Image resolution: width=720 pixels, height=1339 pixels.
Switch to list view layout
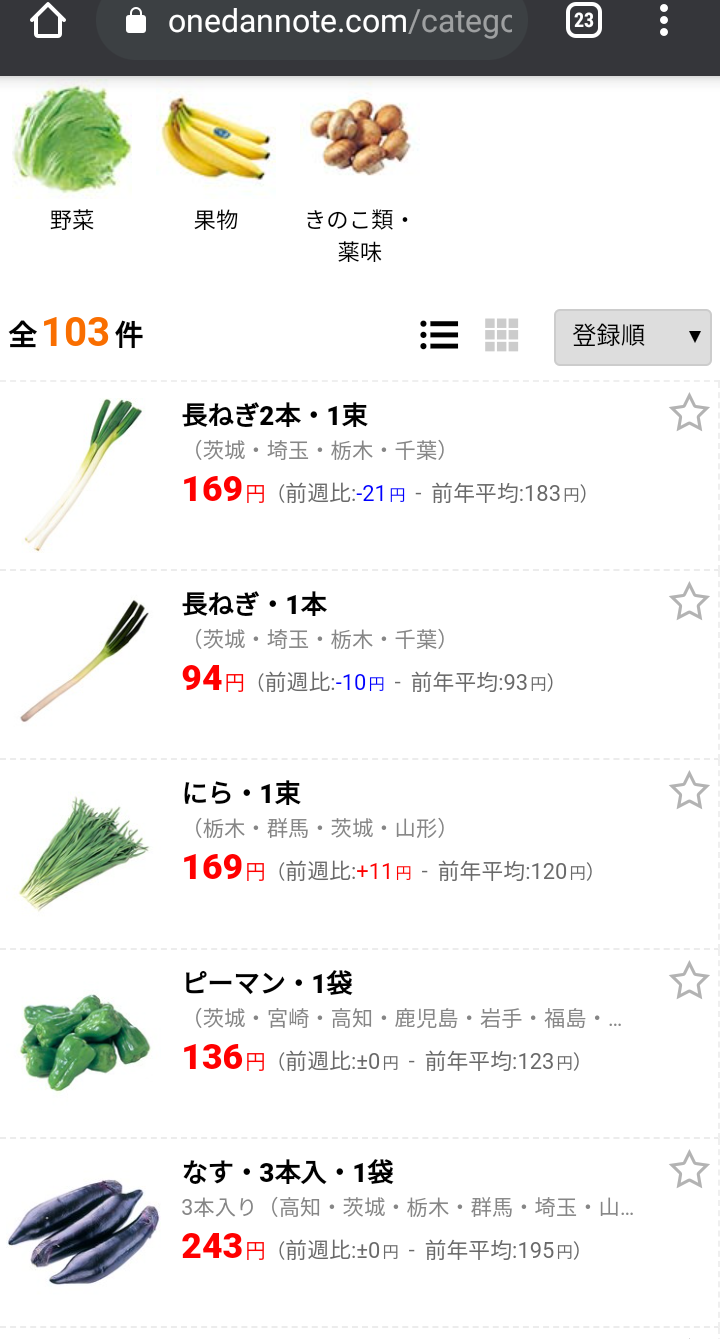439,336
